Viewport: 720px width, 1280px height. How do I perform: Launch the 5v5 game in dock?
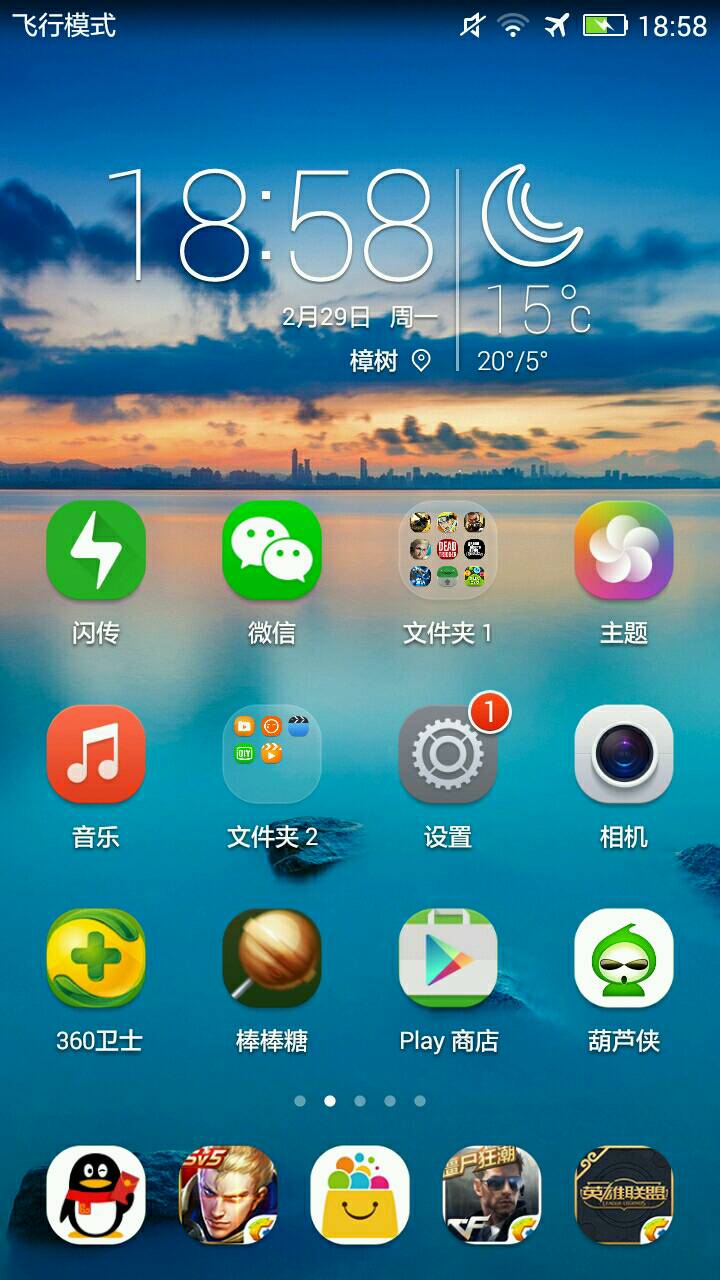point(228,1194)
